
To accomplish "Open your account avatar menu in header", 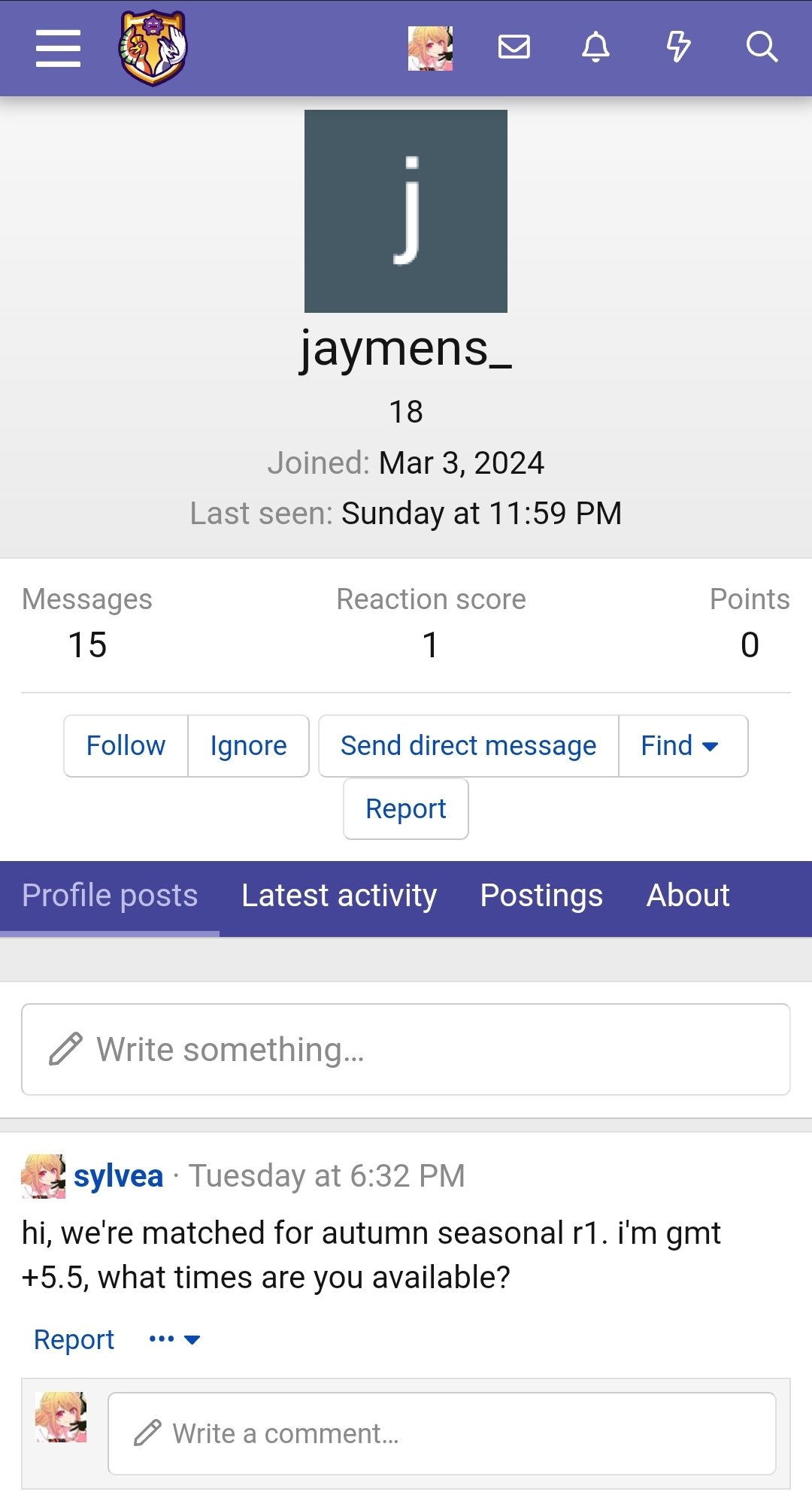I will tap(430, 48).
